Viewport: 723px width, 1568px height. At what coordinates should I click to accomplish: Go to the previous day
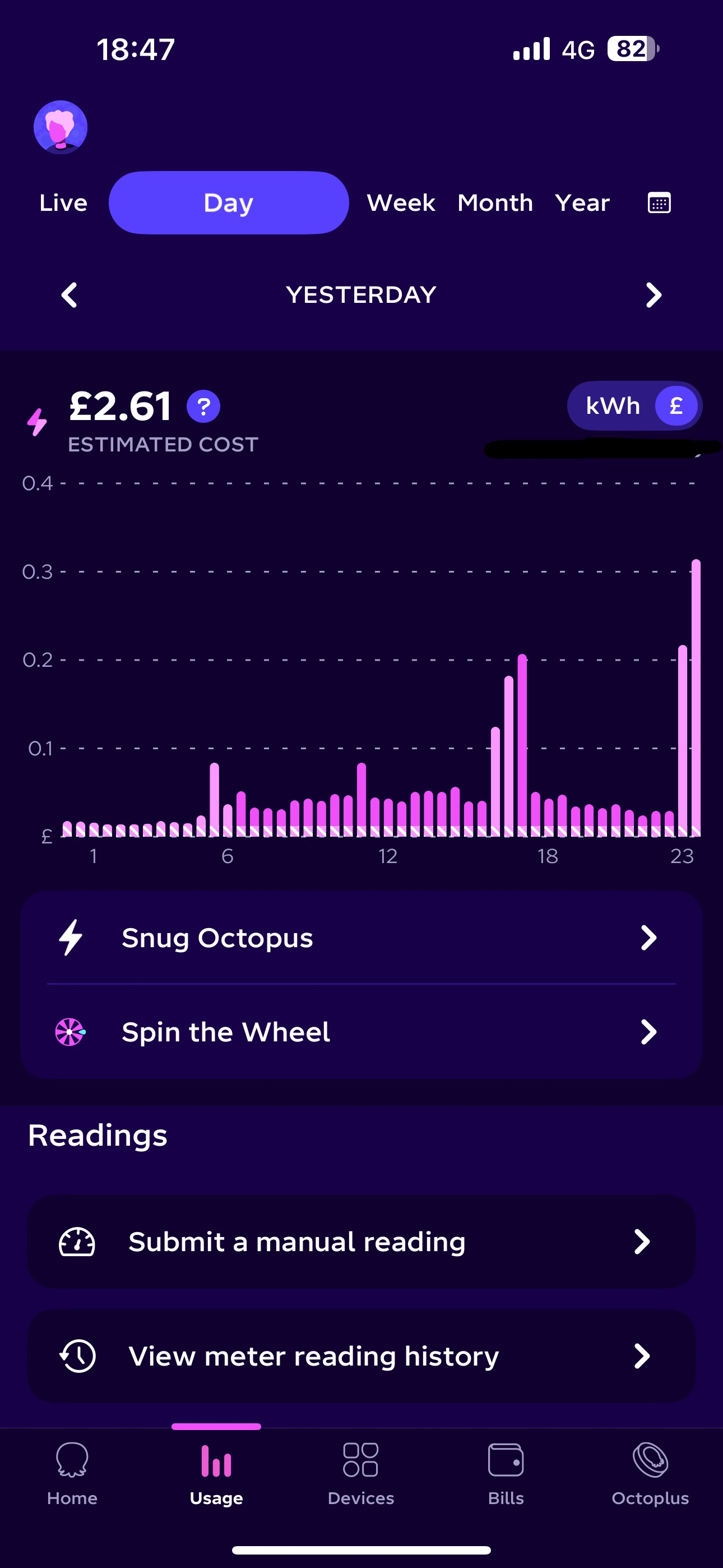tap(69, 295)
